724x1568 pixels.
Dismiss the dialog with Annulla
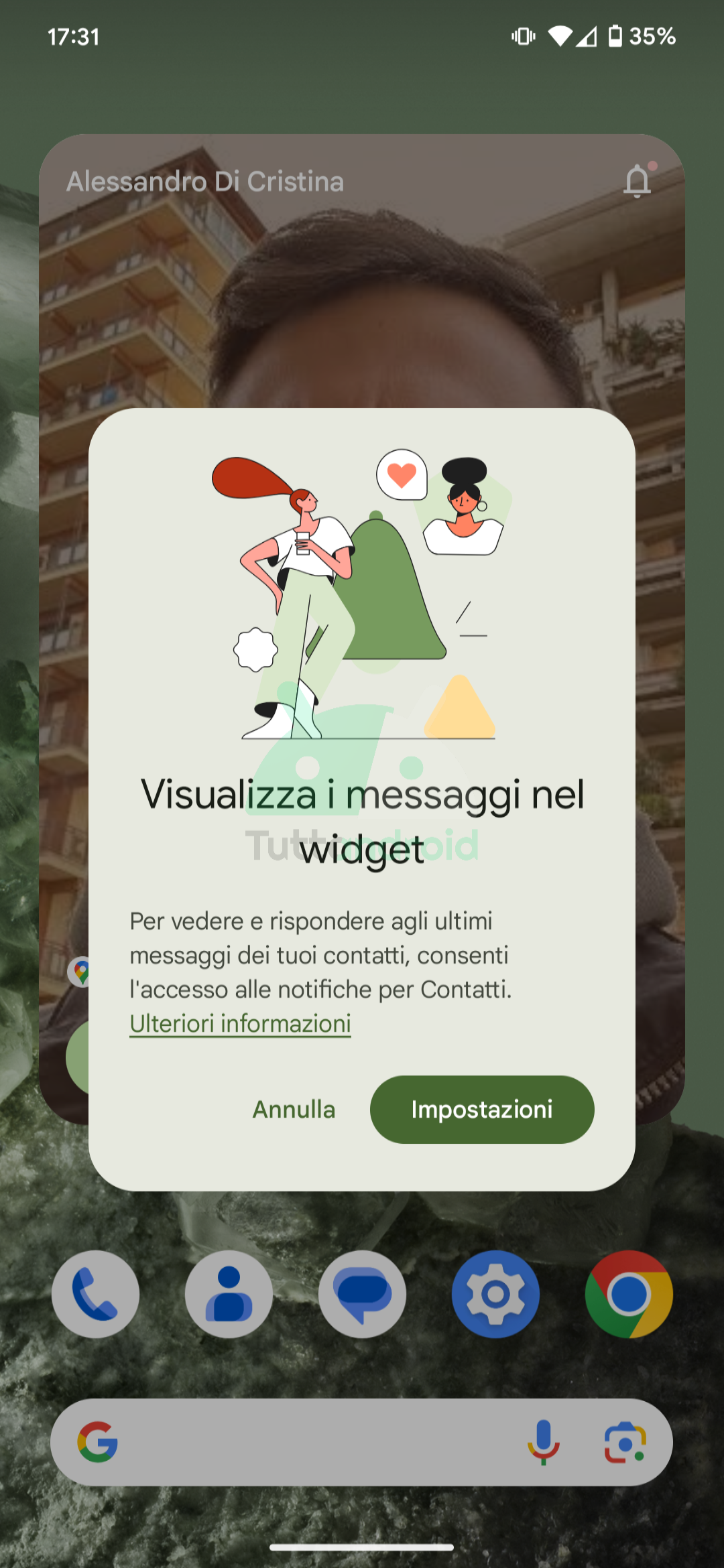pos(294,1109)
